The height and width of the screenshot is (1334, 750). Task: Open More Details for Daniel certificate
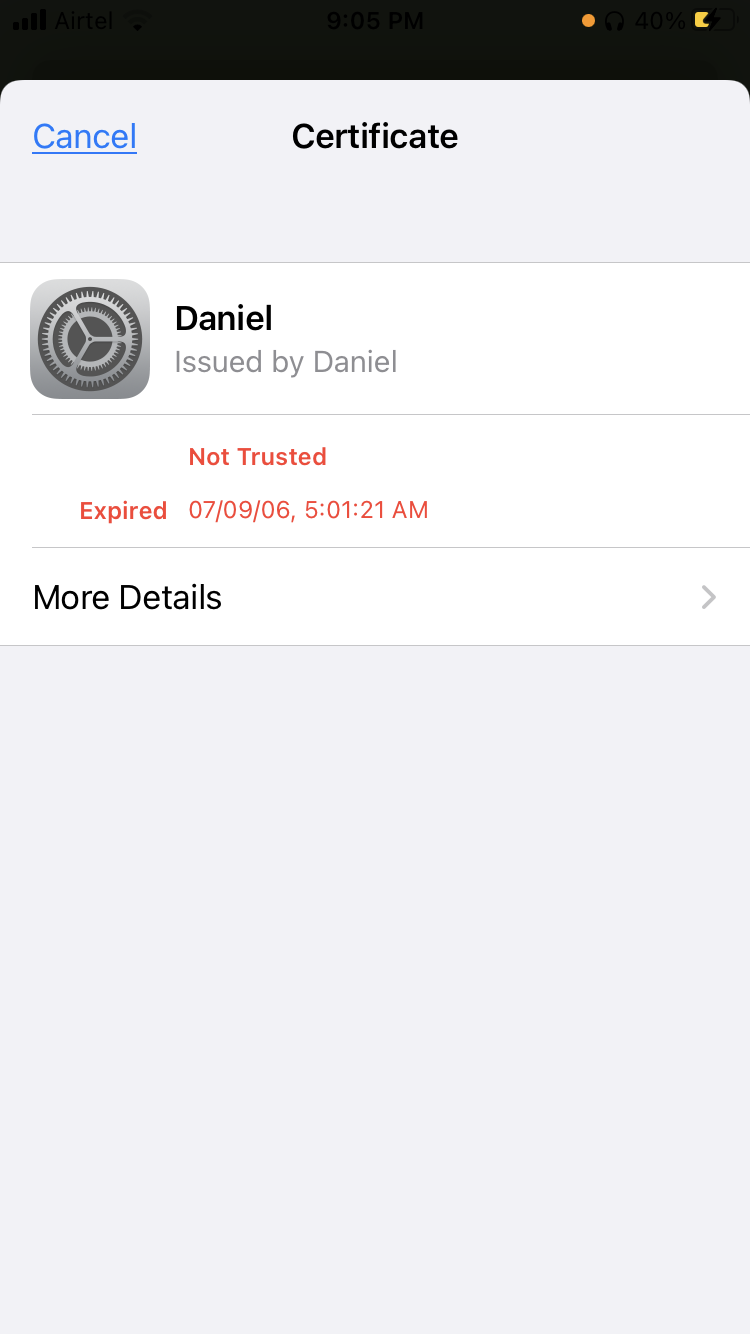375,597
